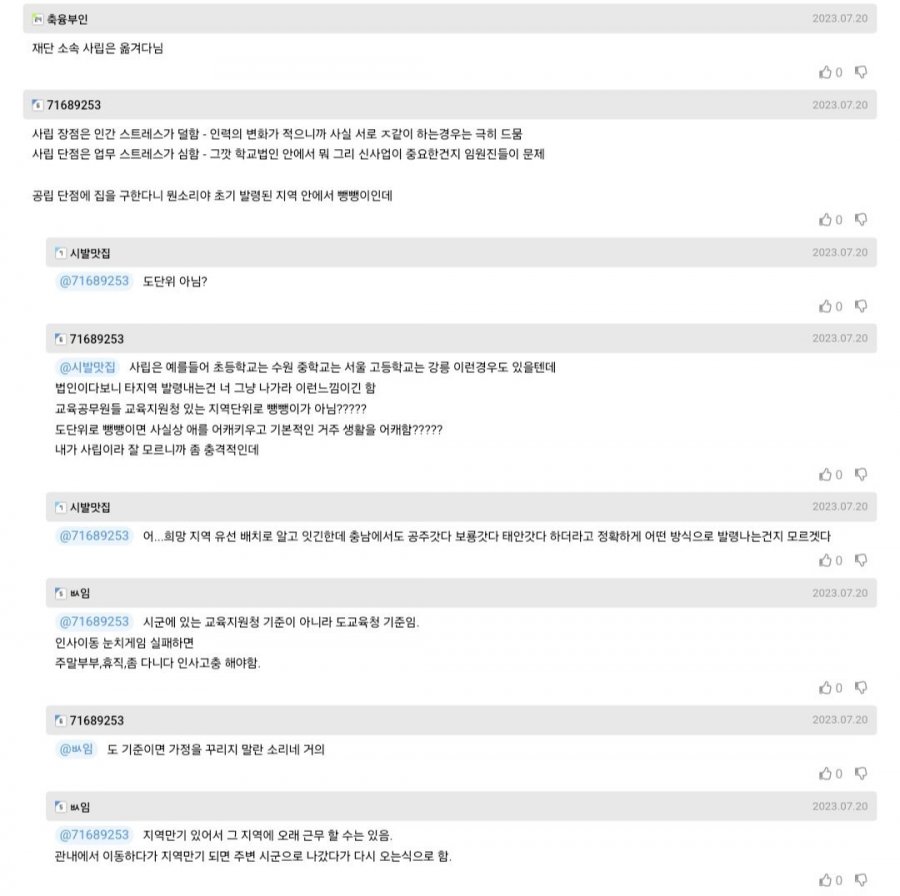Dislike the comment starting with 사립 장점은
Screen dimensions: 900x896
861,219
